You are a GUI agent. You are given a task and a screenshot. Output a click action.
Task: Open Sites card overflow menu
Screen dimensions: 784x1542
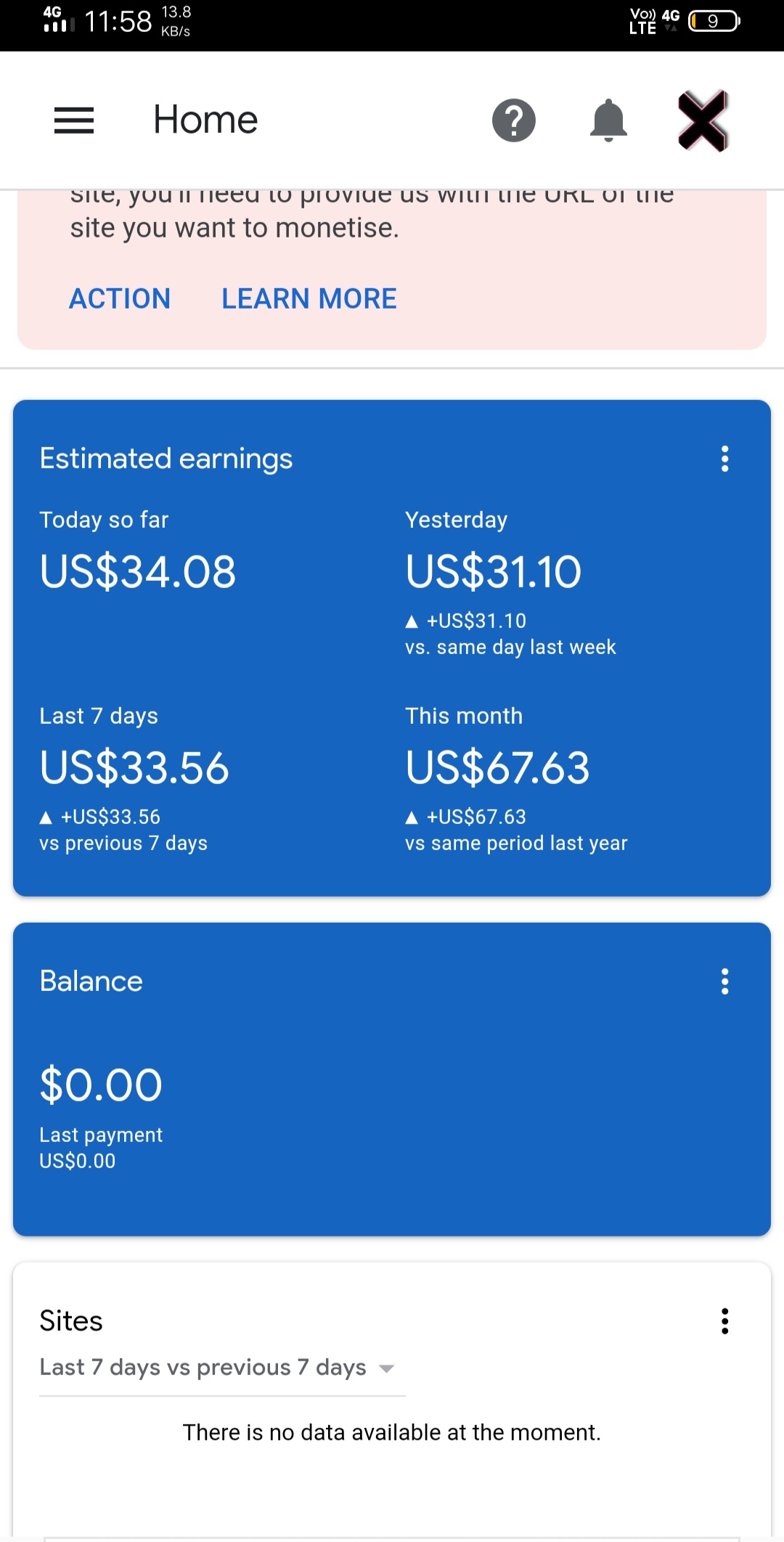(x=724, y=1321)
